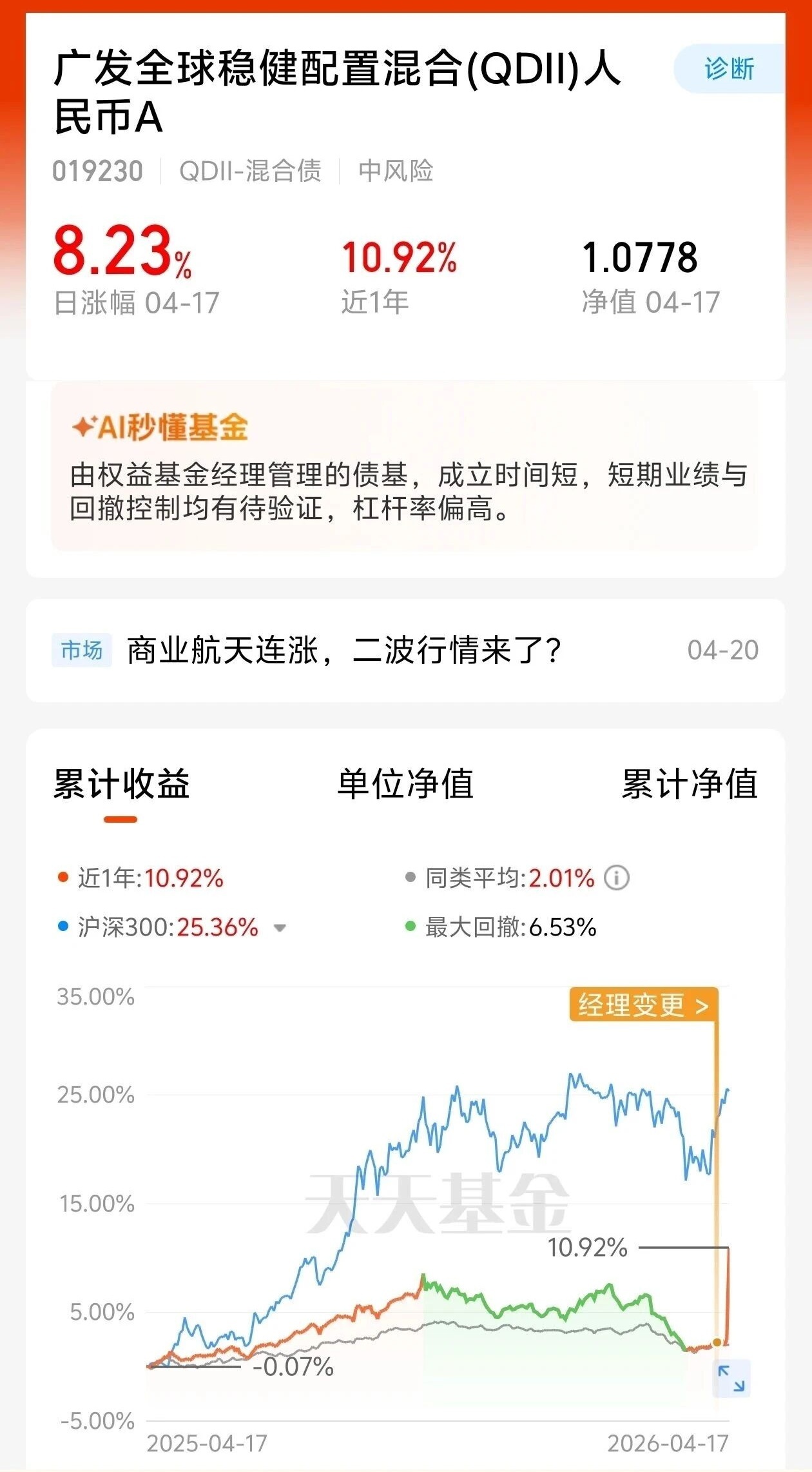
Task: Open the 诊断 fund diagnosis button
Action: (729, 68)
